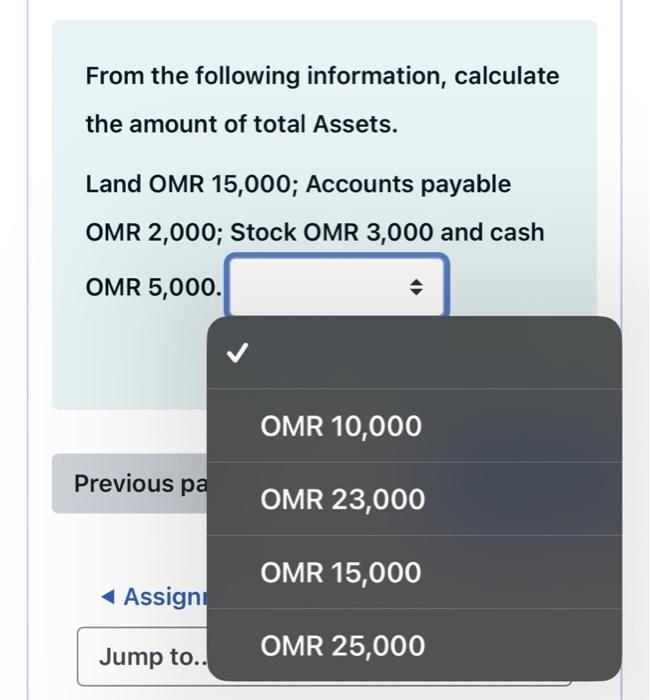Go to the Previous page button

(x=130, y=484)
